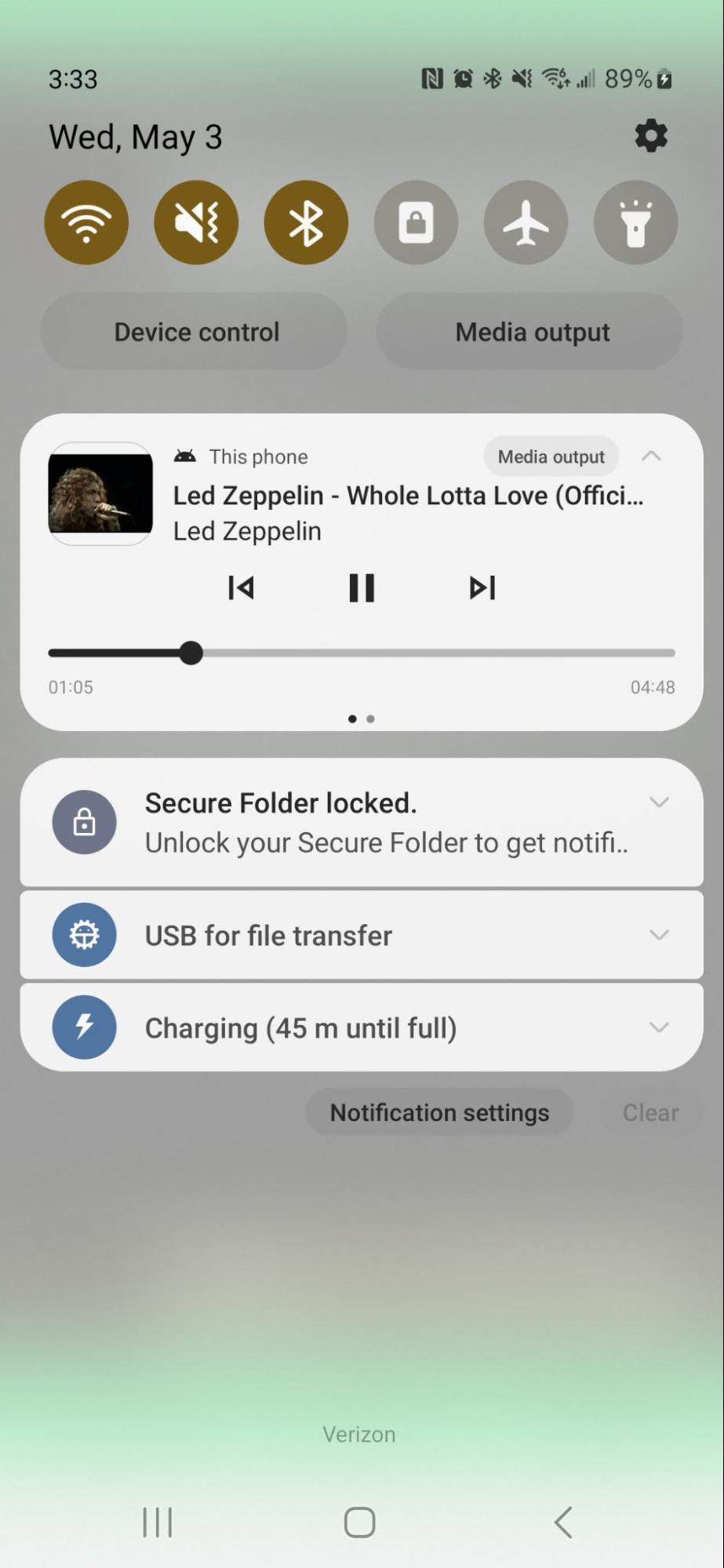Toggle the vibrate sound mode
This screenshot has width=724, height=1568.
(196, 223)
